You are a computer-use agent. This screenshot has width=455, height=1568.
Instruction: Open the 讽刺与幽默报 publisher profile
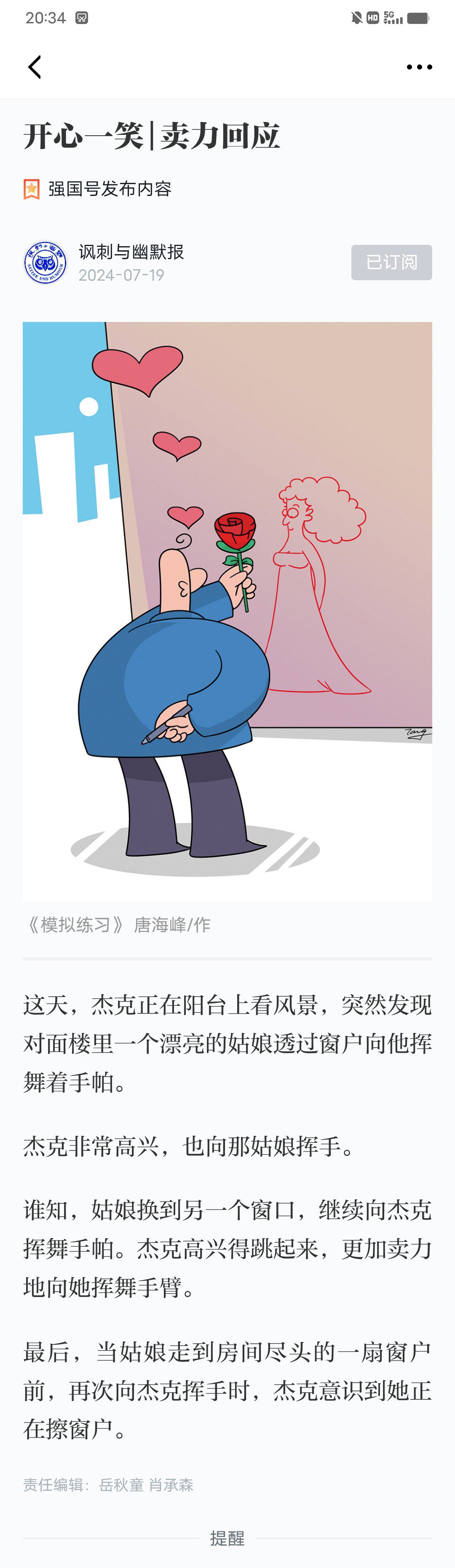(x=131, y=252)
